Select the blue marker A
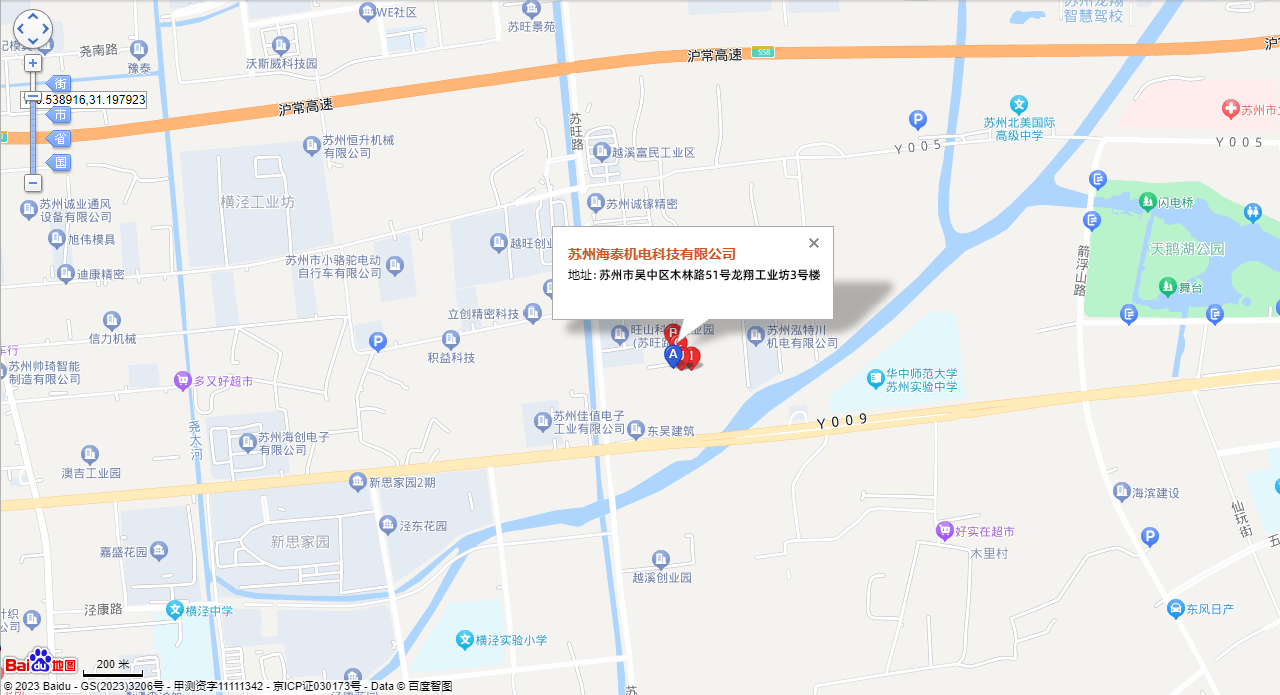 tap(674, 354)
